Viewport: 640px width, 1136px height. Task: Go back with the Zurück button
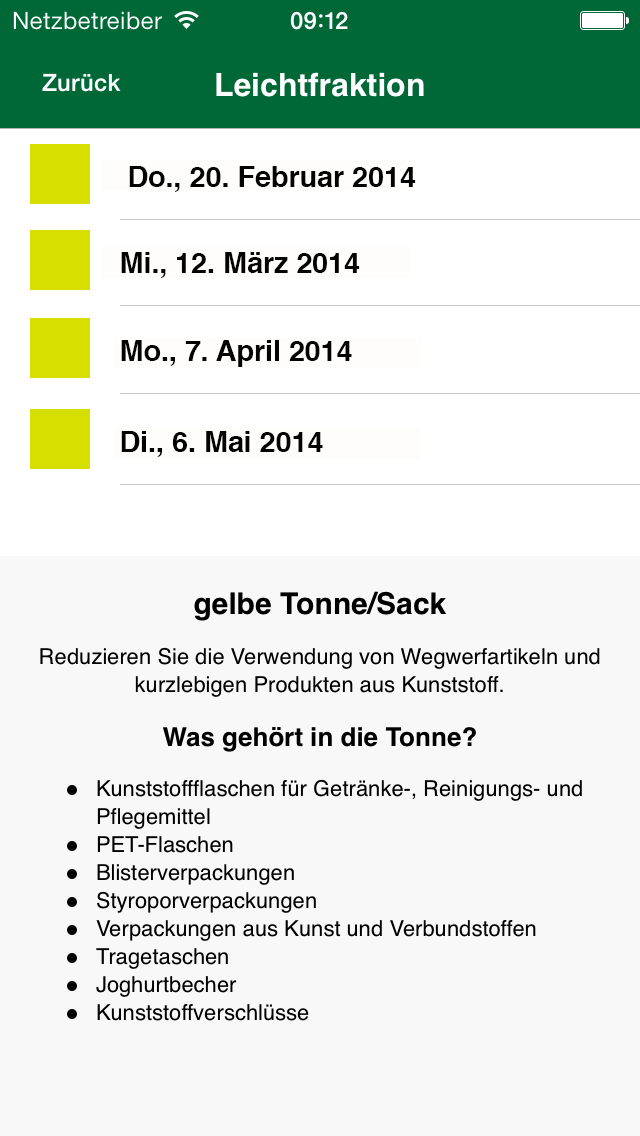[x=80, y=83]
